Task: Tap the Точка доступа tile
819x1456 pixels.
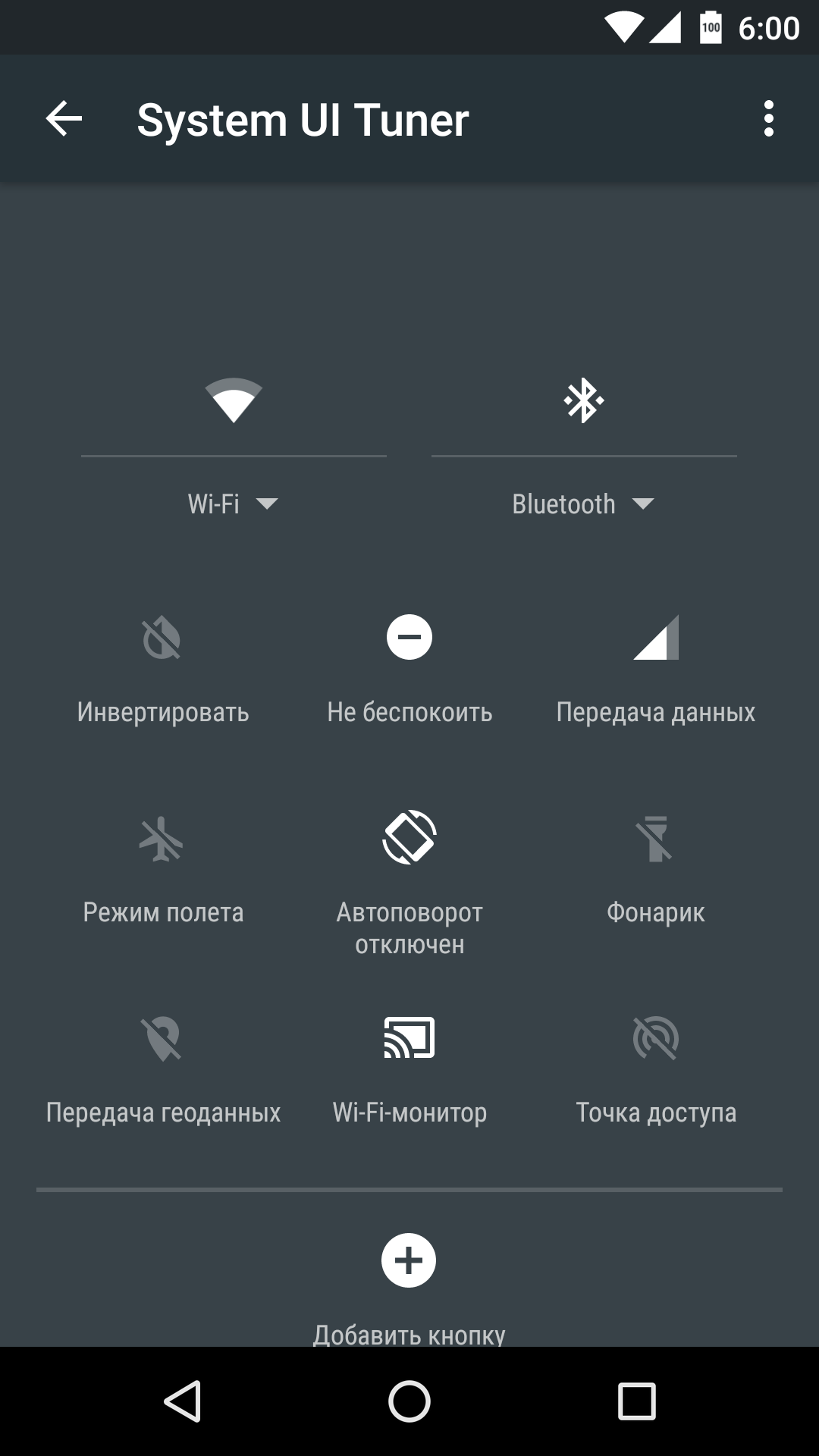Action: [x=656, y=1071]
